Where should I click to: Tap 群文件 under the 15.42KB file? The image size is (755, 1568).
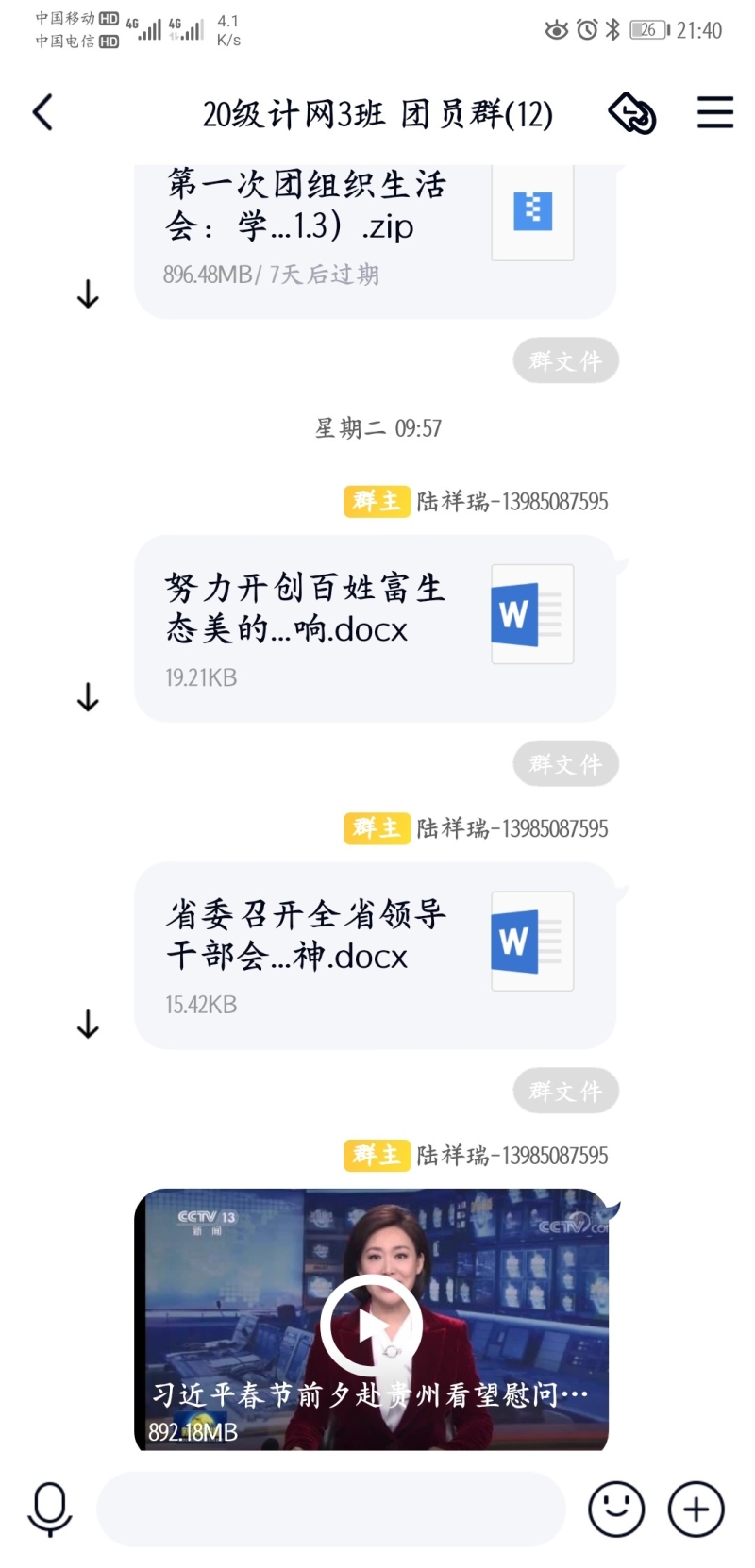pyautogui.click(x=565, y=1091)
